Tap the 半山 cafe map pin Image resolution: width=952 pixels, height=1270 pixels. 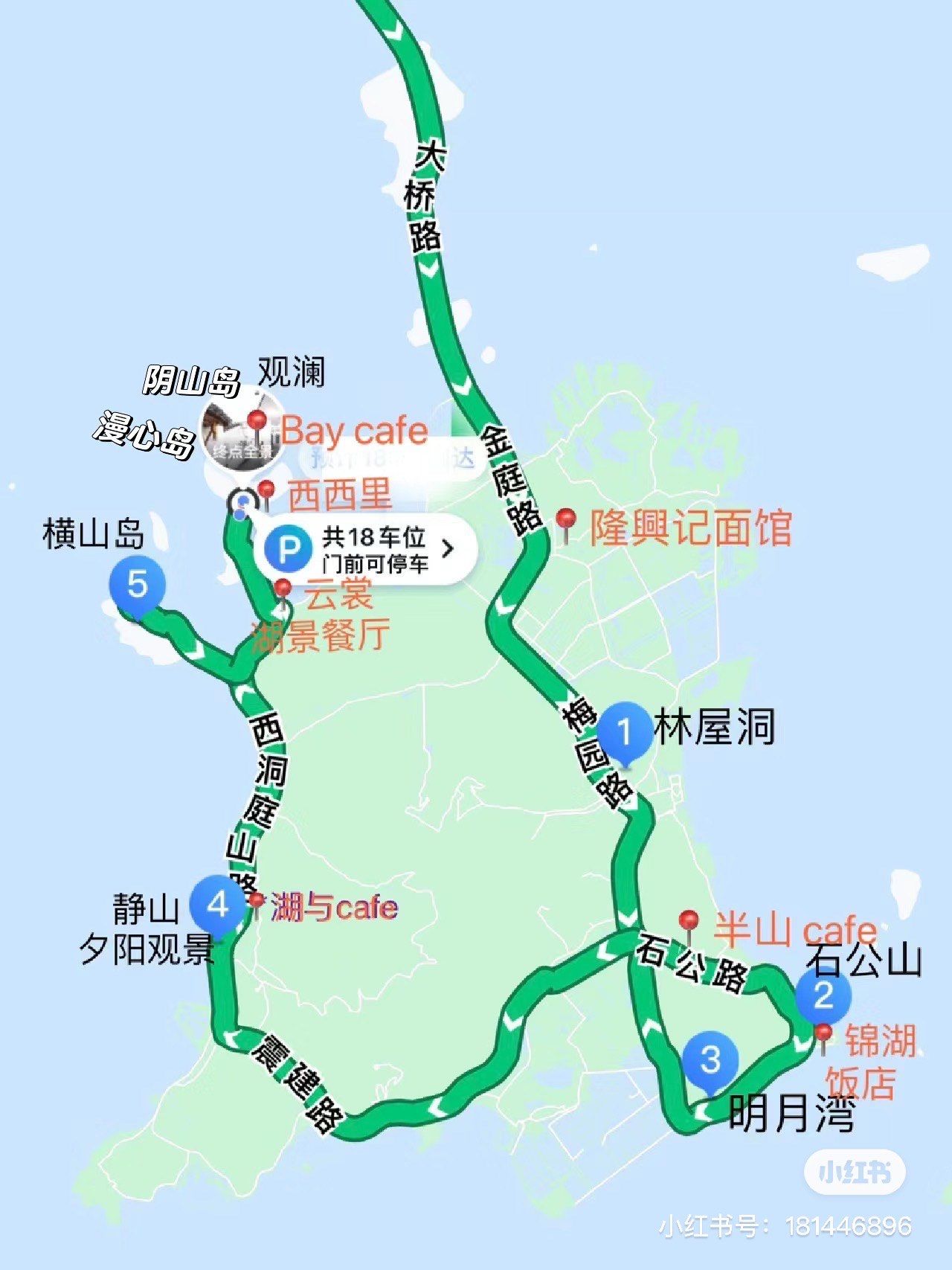689,920
